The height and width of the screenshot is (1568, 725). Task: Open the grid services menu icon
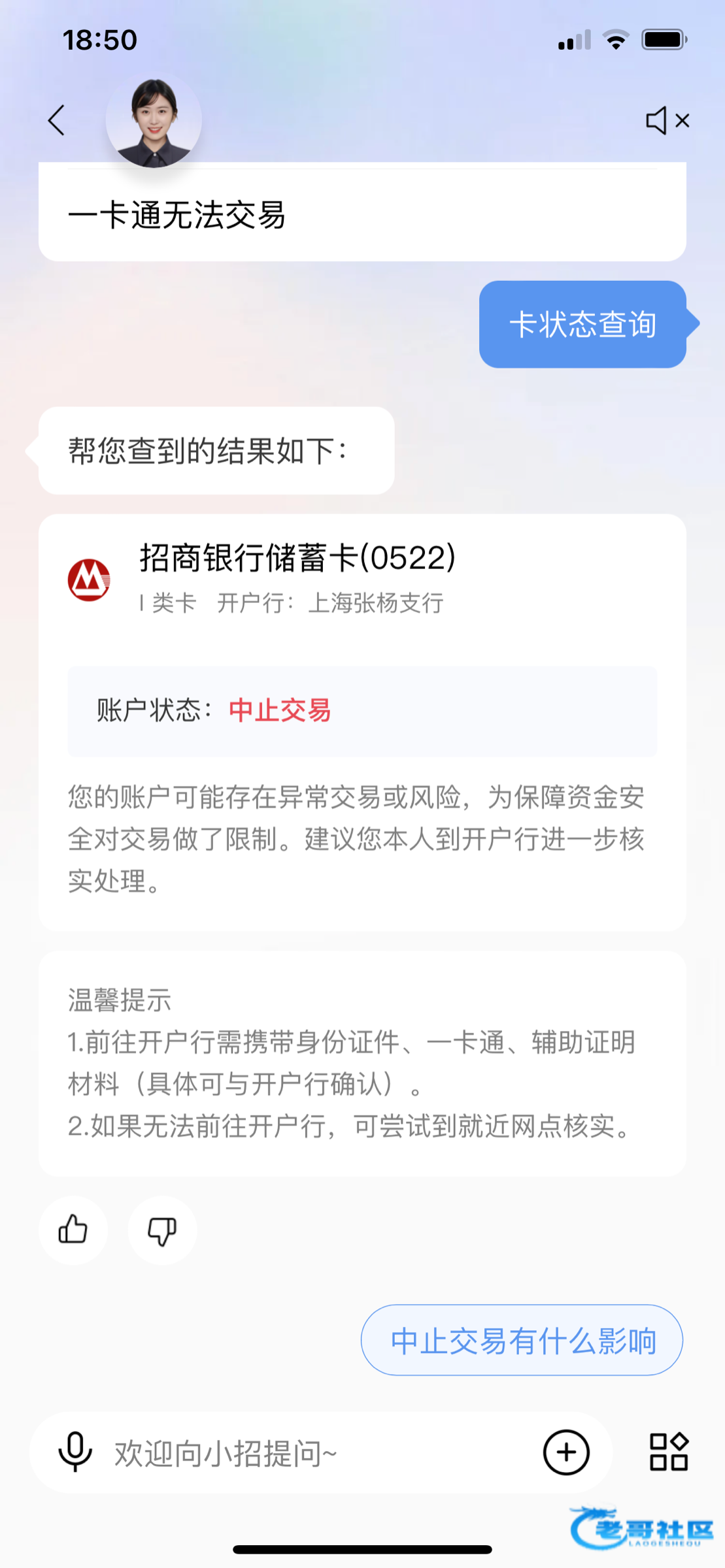click(668, 1452)
